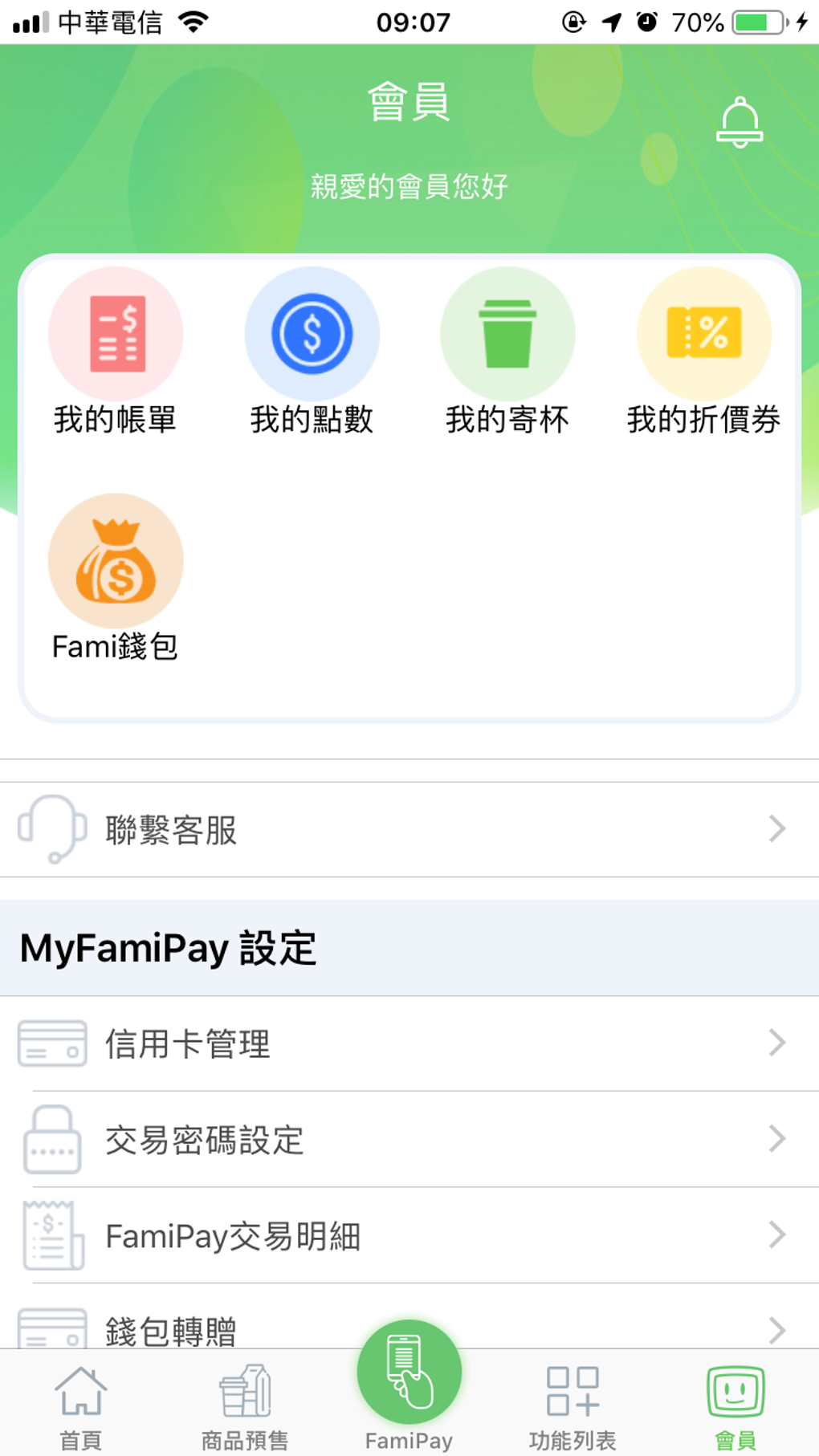Image resolution: width=819 pixels, height=1456 pixels.
Task: Select the credit card icon beside 信用卡管理
Action: tap(52, 1043)
